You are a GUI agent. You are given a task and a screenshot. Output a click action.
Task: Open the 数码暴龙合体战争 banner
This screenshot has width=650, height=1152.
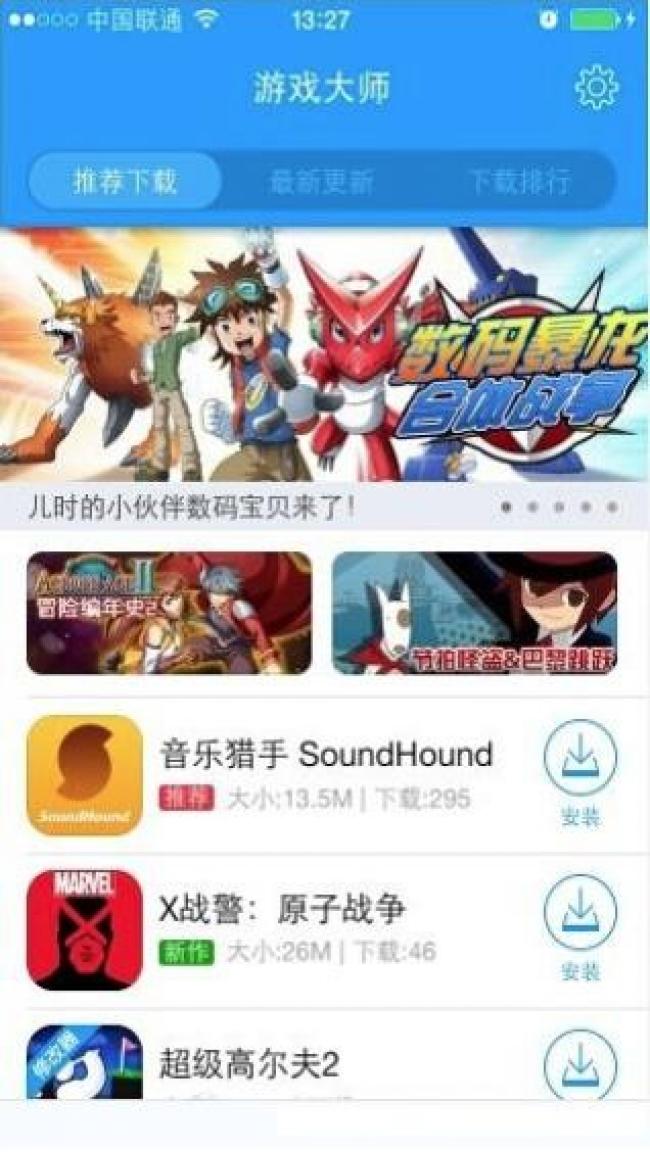click(324, 355)
